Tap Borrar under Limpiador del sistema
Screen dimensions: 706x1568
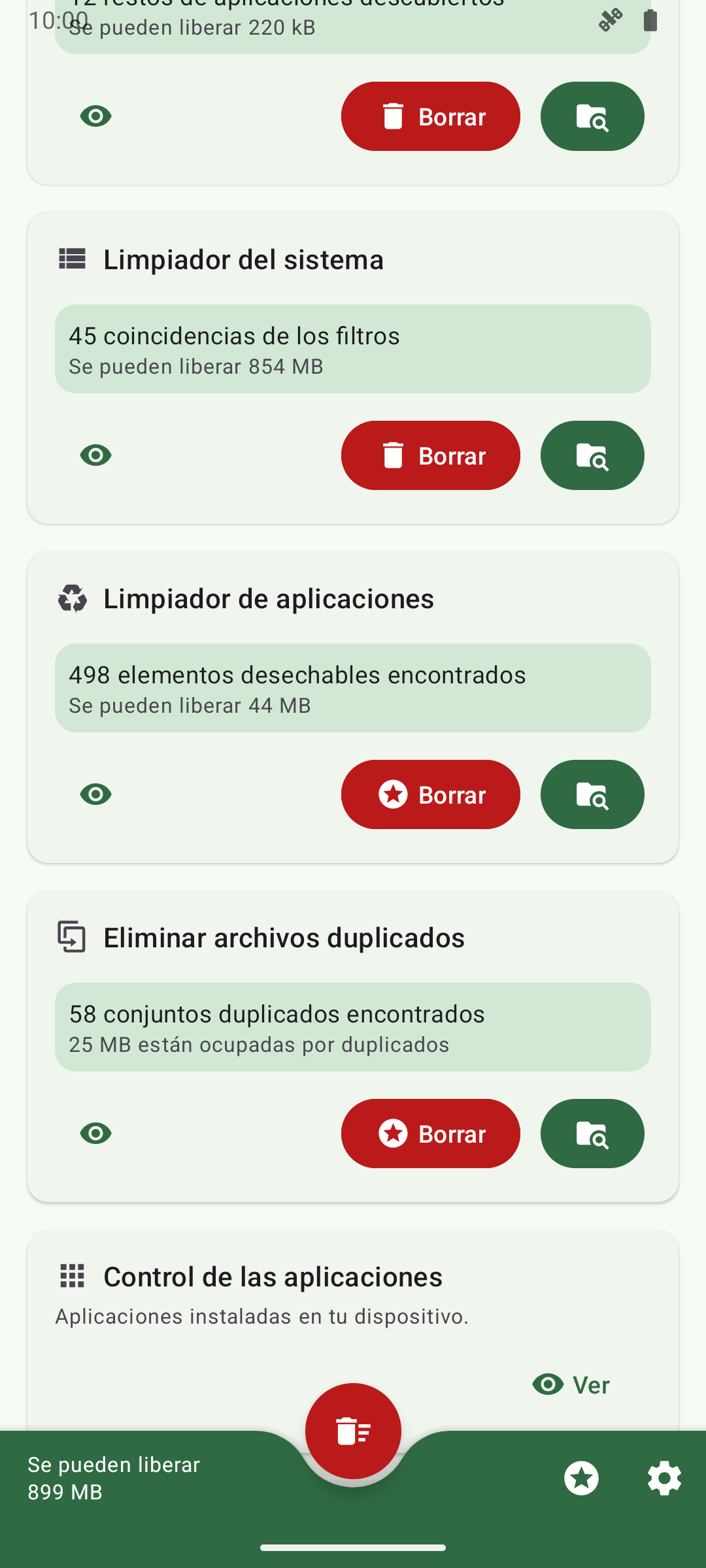point(430,455)
